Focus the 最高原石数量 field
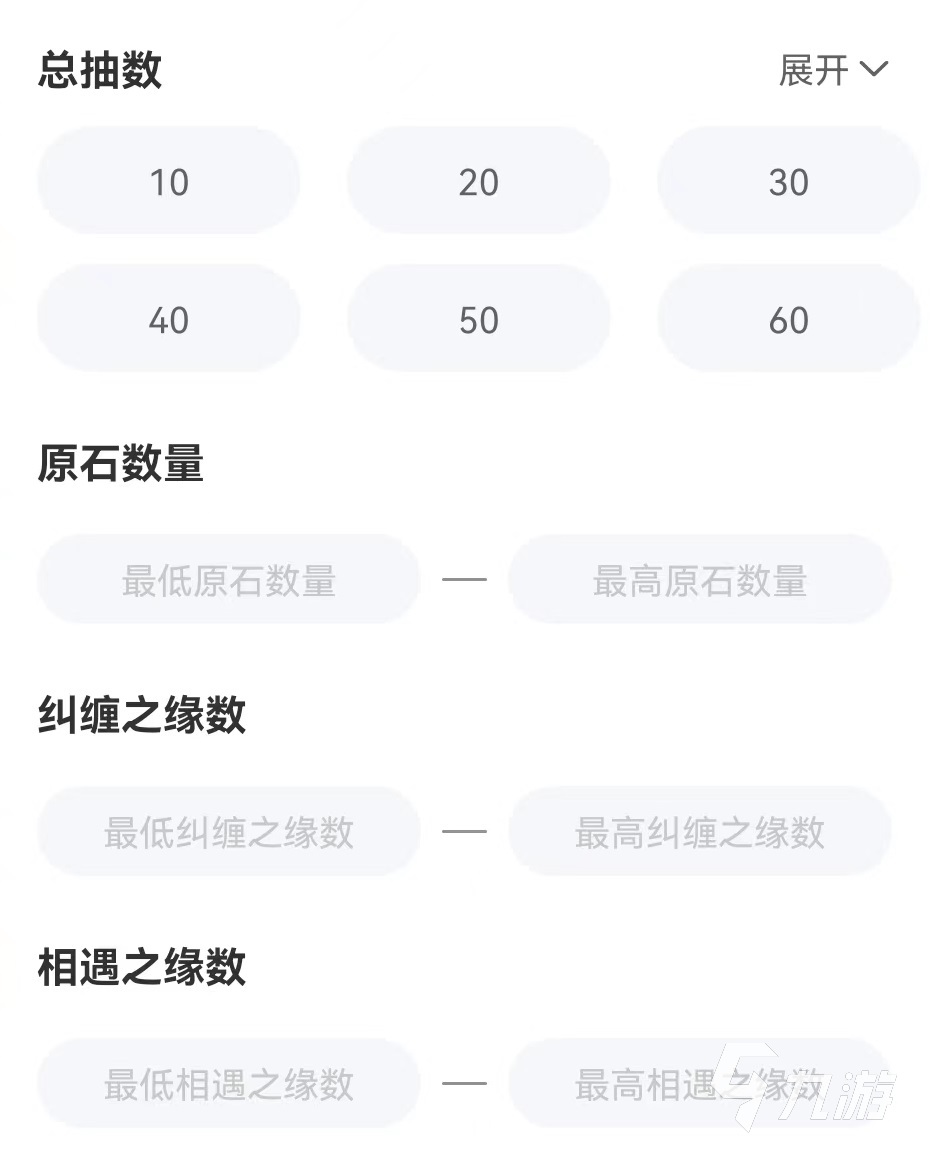937x1163 pixels. pyautogui.click(x=699, y=580)
